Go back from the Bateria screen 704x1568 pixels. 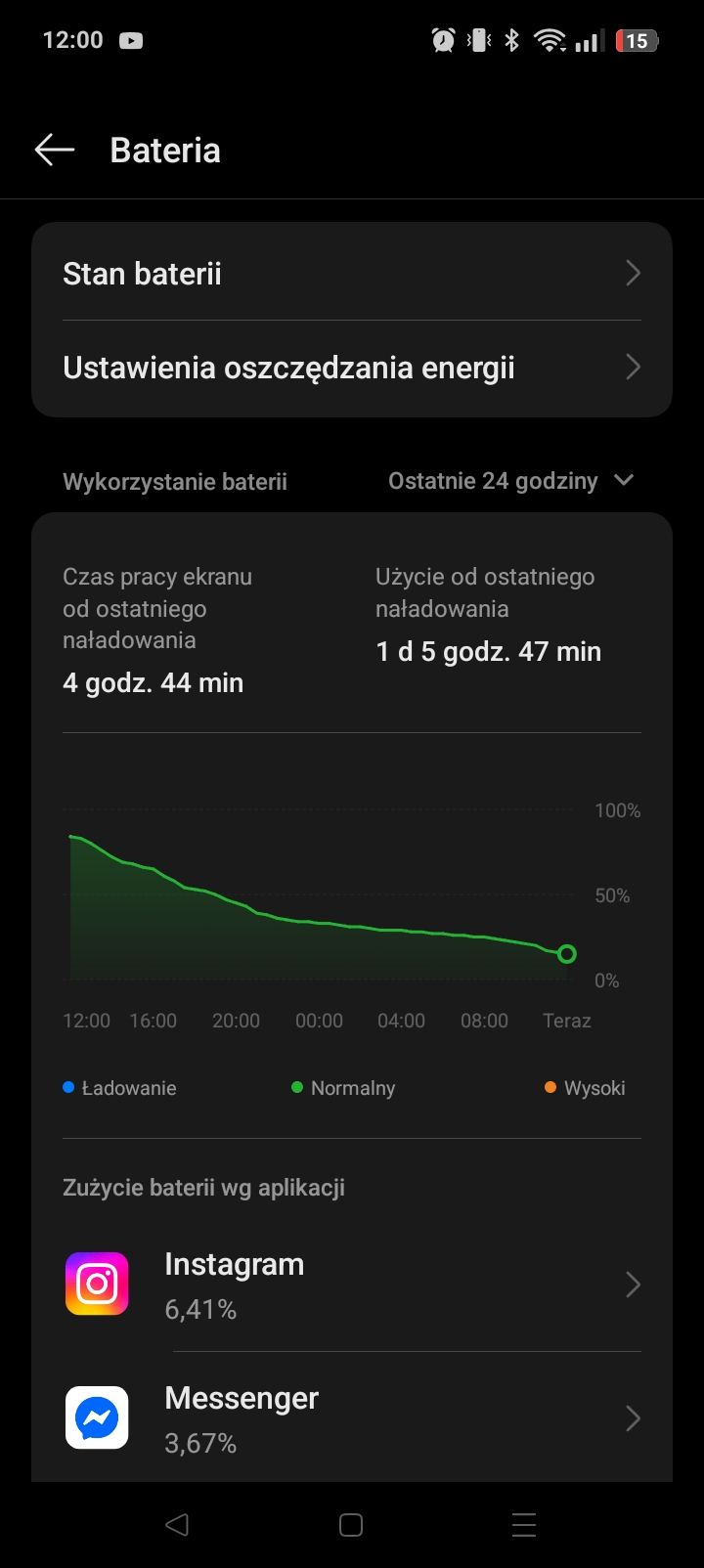[x=55, y=150]
